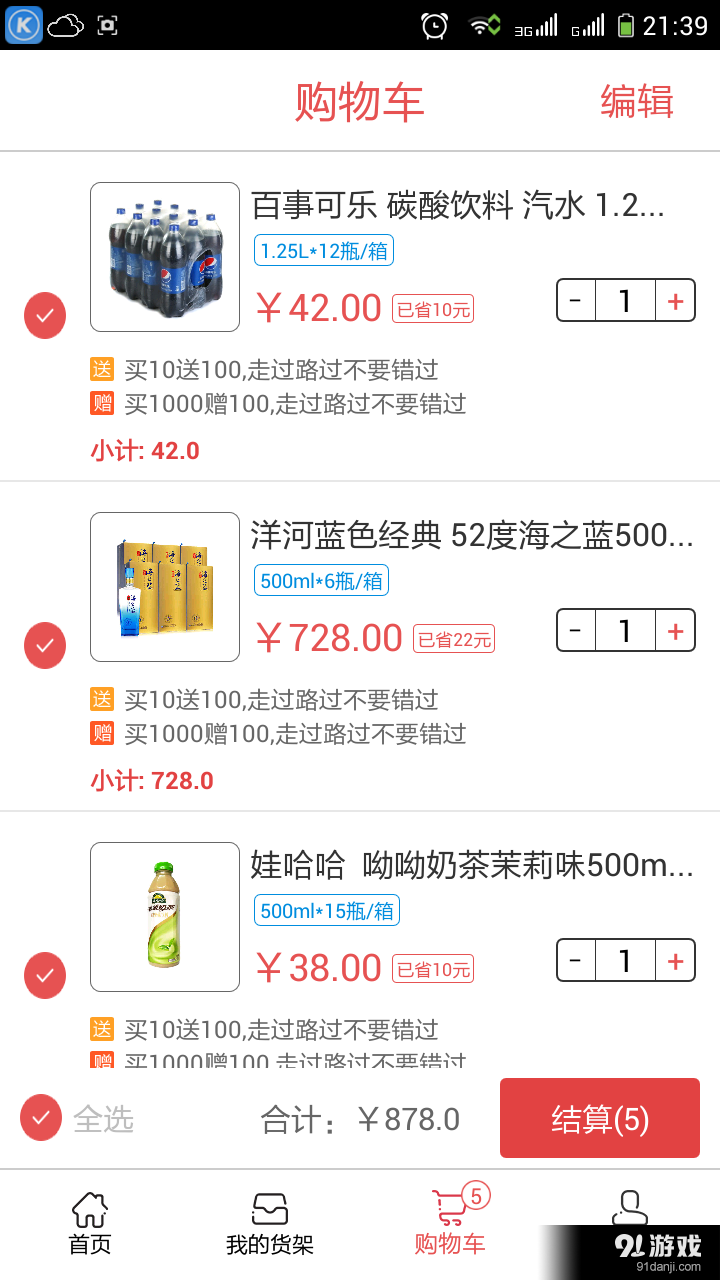Open the K app icon at top left
Viewport: 720px width, 1280px height.
click(x=22, y=24)
